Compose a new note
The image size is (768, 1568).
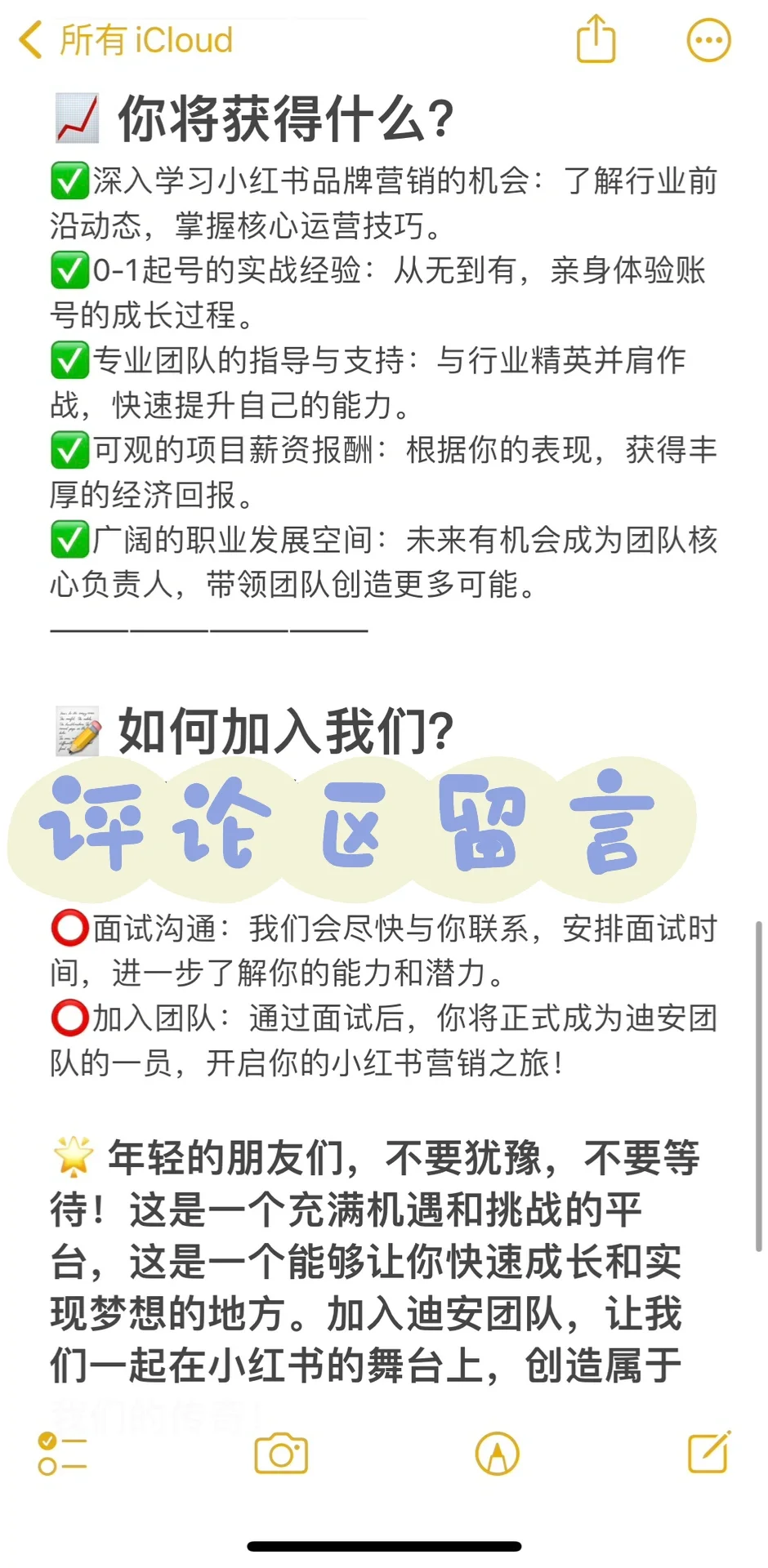[709, 1452]
